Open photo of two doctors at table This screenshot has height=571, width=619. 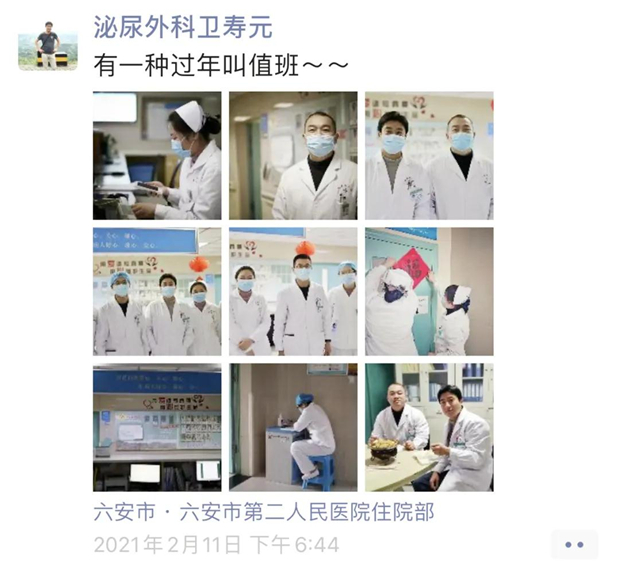tap(429, 426)
